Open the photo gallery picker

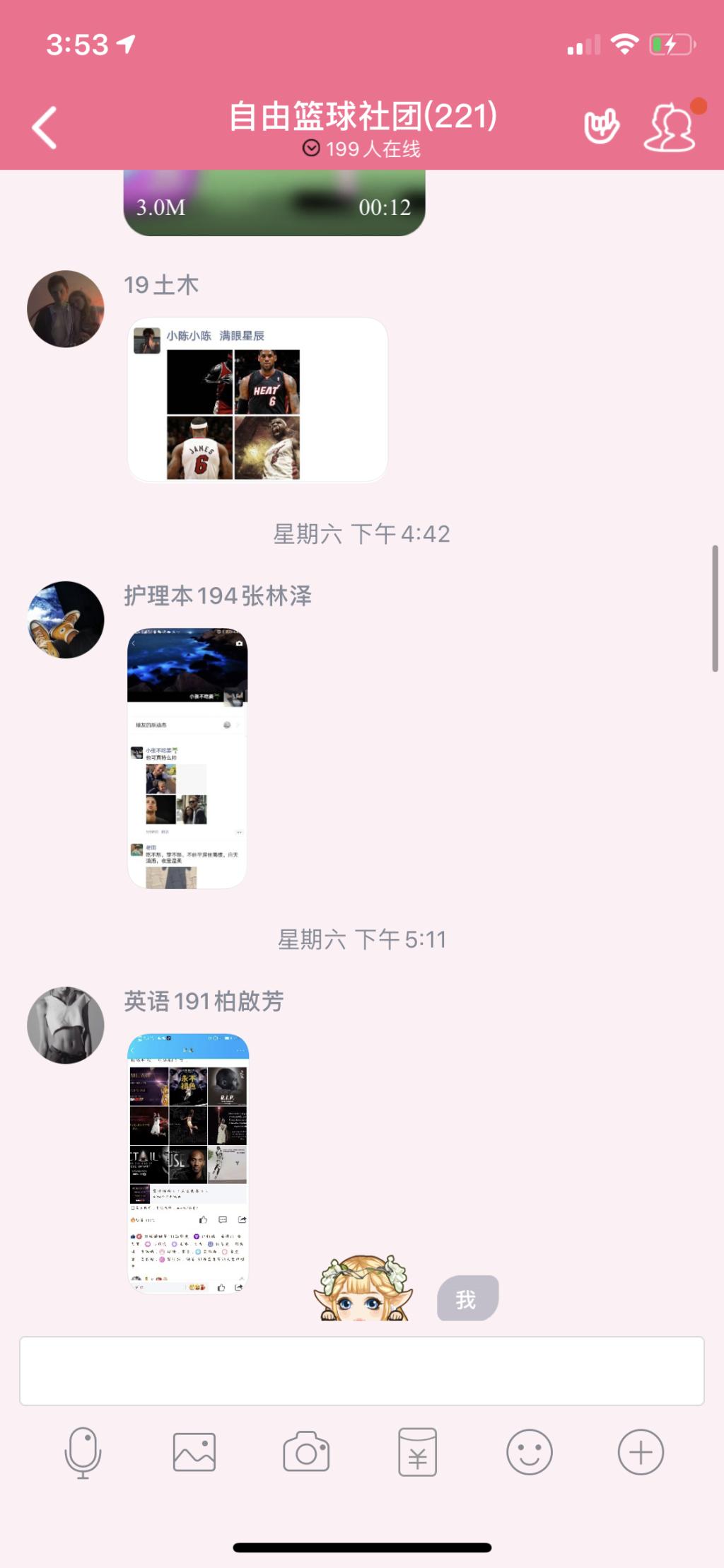194,1453
